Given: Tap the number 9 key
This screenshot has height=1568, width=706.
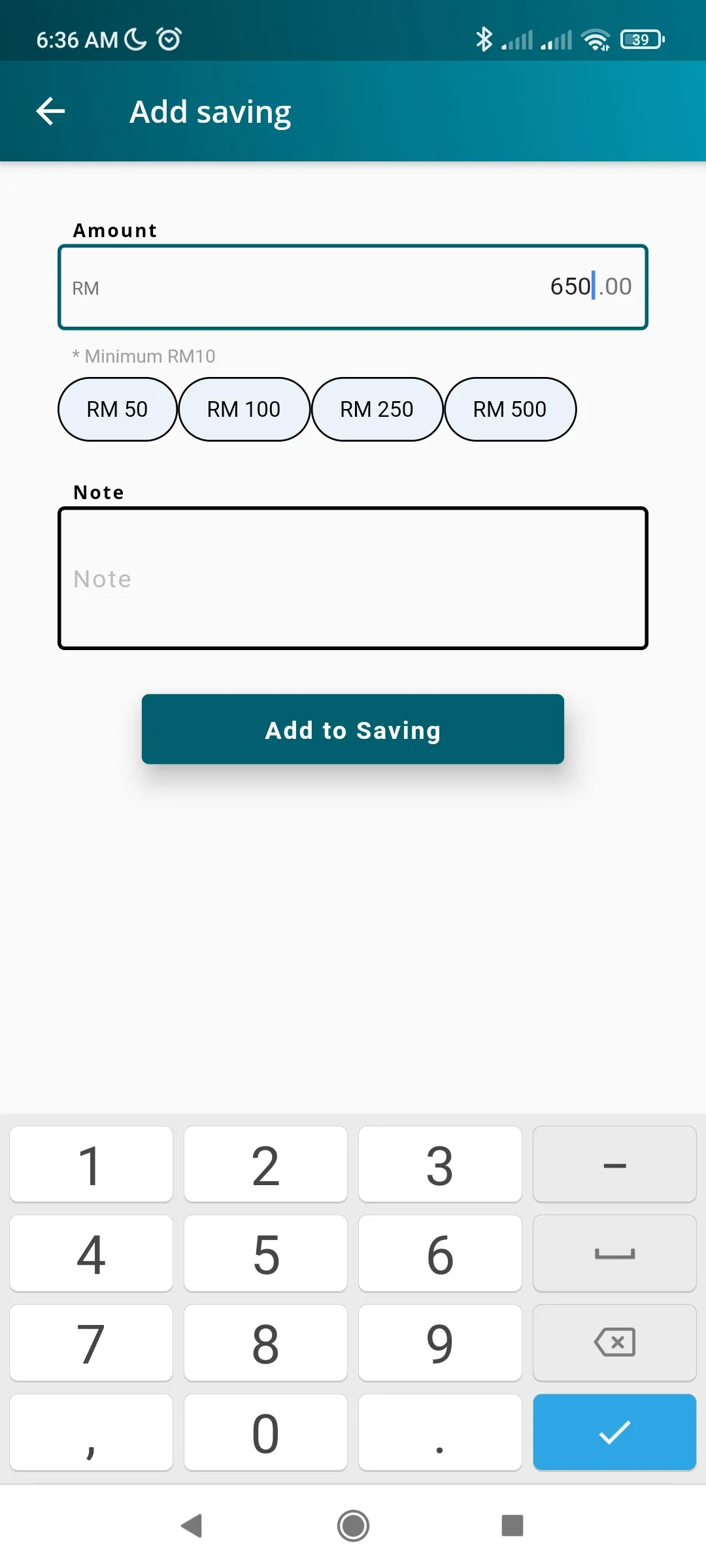Looking at the screenshot, I should 439,1343.
